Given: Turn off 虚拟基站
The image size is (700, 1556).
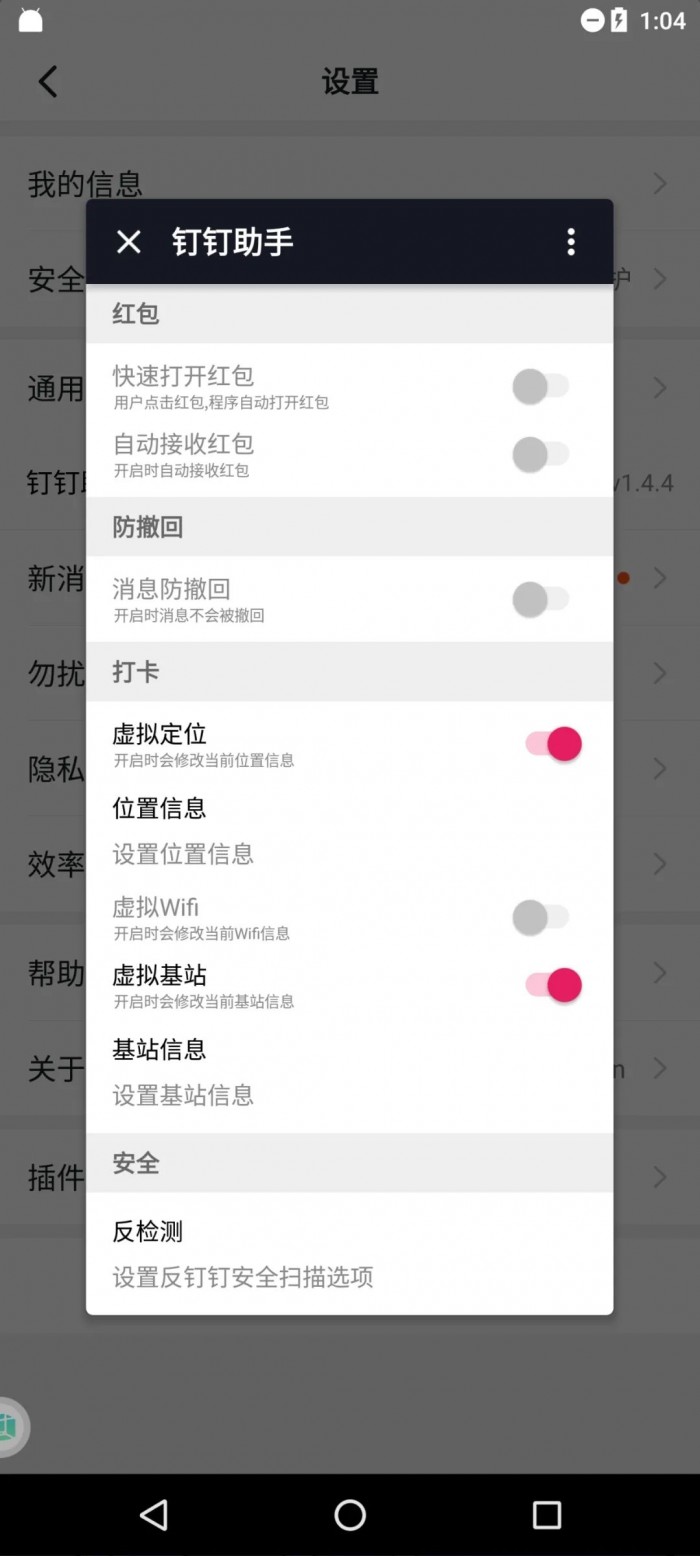Looking at the screenshot, I should pos(553,985).
